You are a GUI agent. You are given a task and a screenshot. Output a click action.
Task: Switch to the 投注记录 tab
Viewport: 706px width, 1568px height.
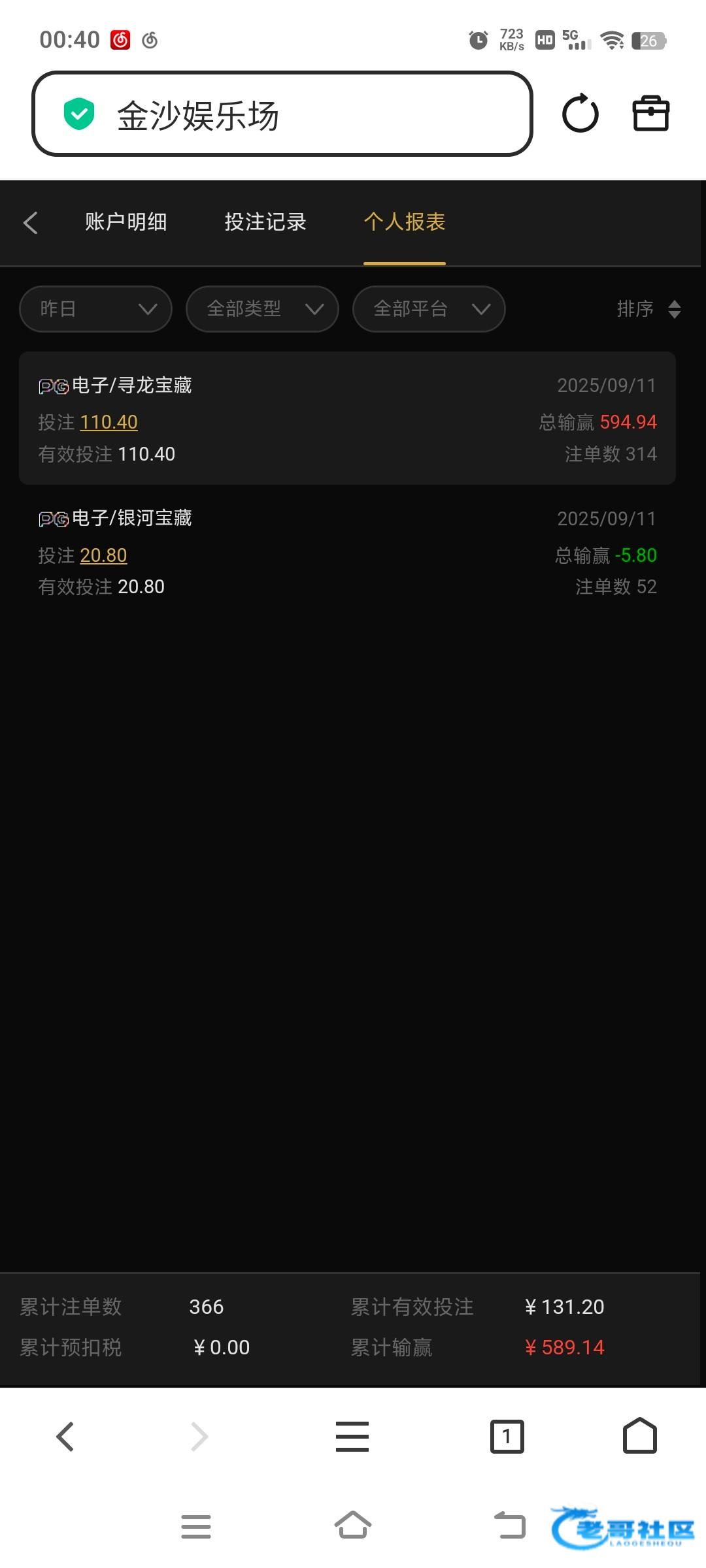tap(265, 222)
